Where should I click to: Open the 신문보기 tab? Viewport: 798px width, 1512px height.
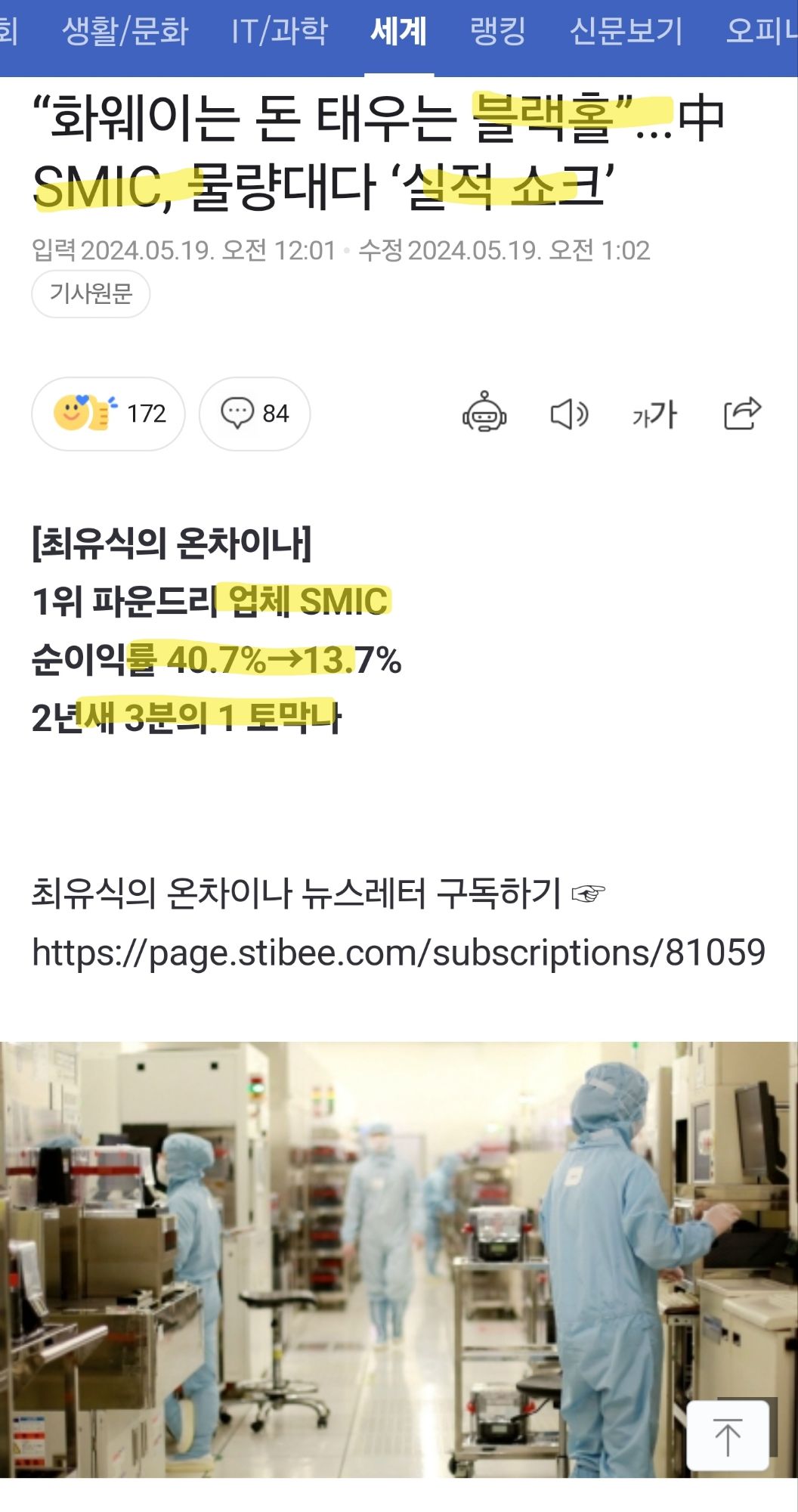[x=626, y=32]
